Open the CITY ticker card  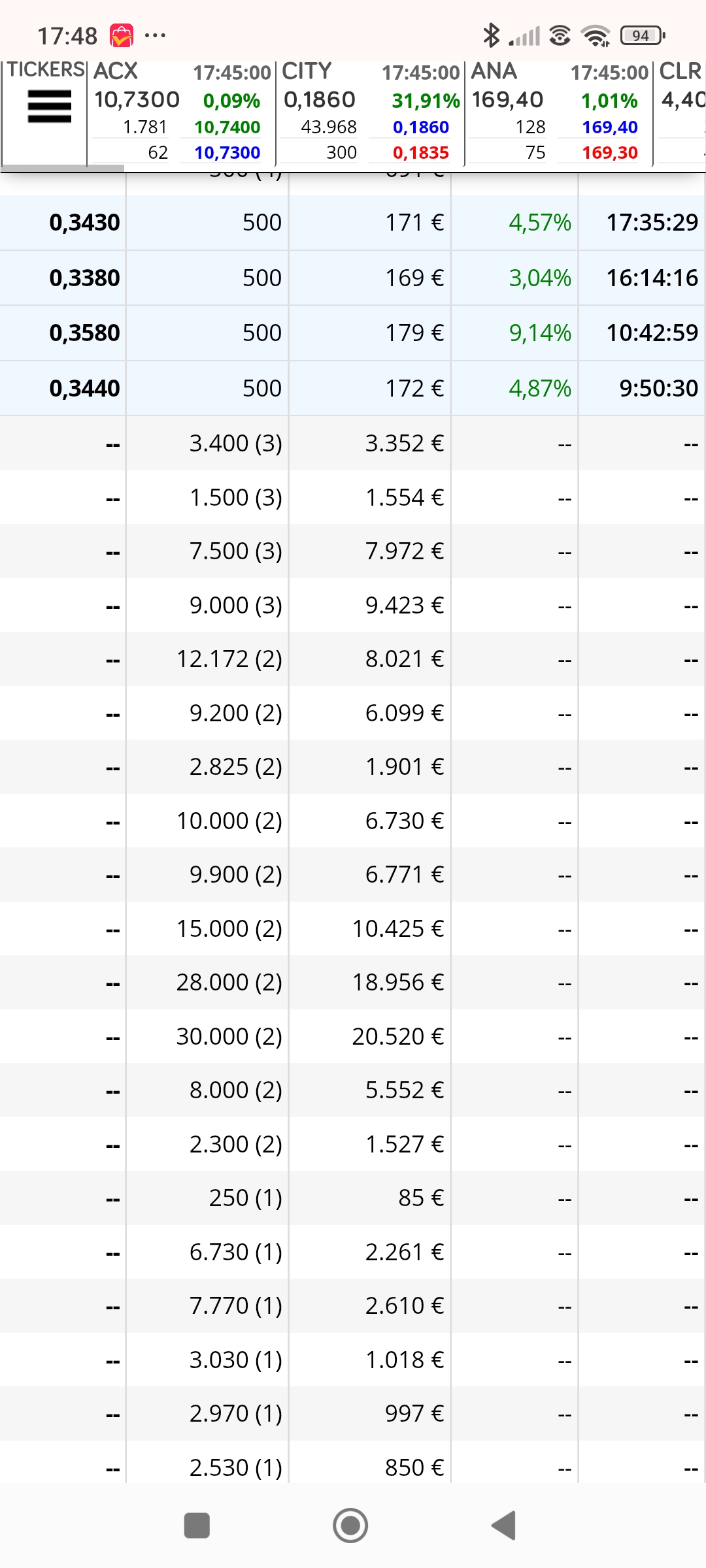click(x=371, y=112)
